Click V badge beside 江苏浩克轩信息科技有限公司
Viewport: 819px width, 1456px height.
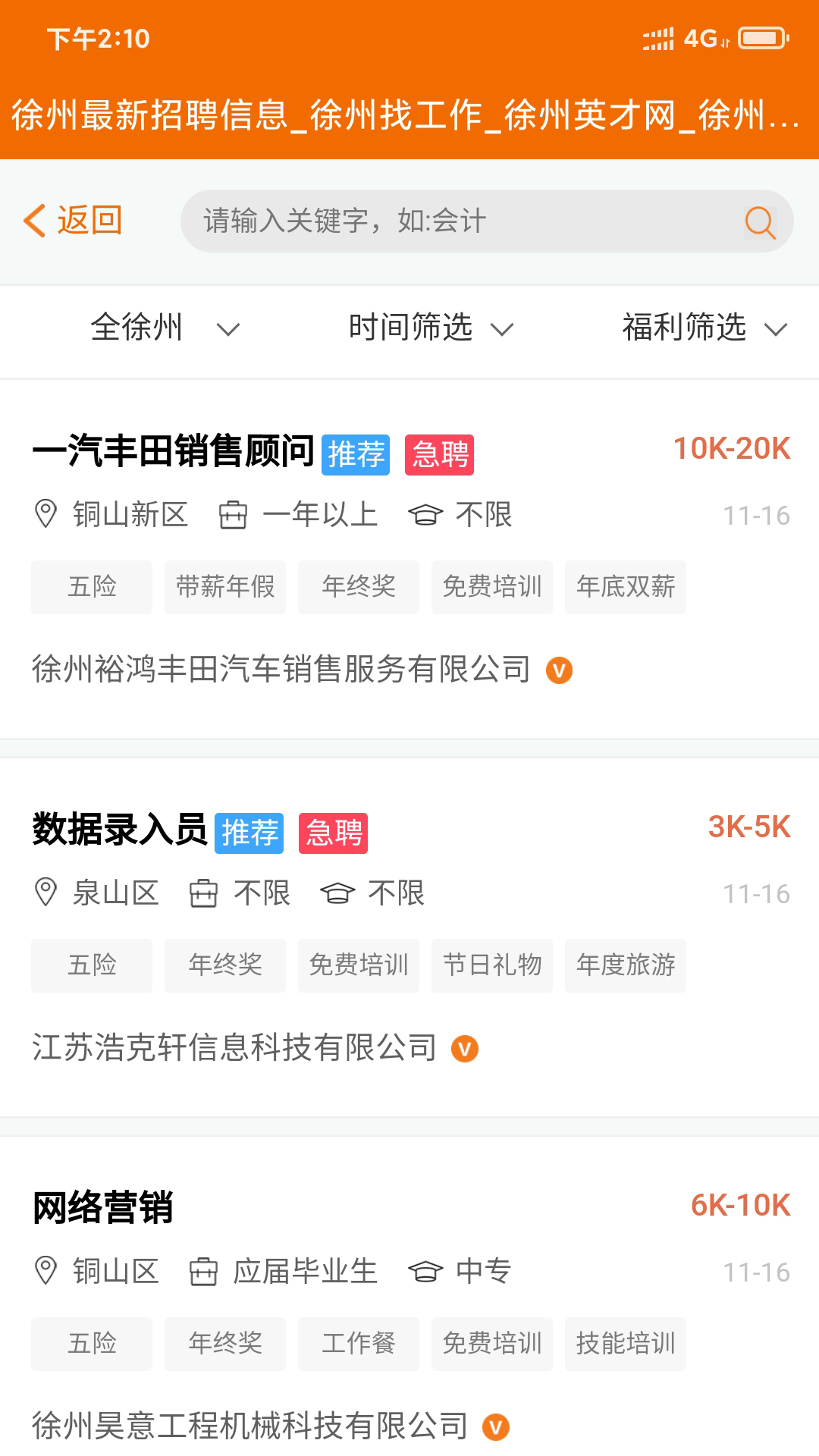464,1048
